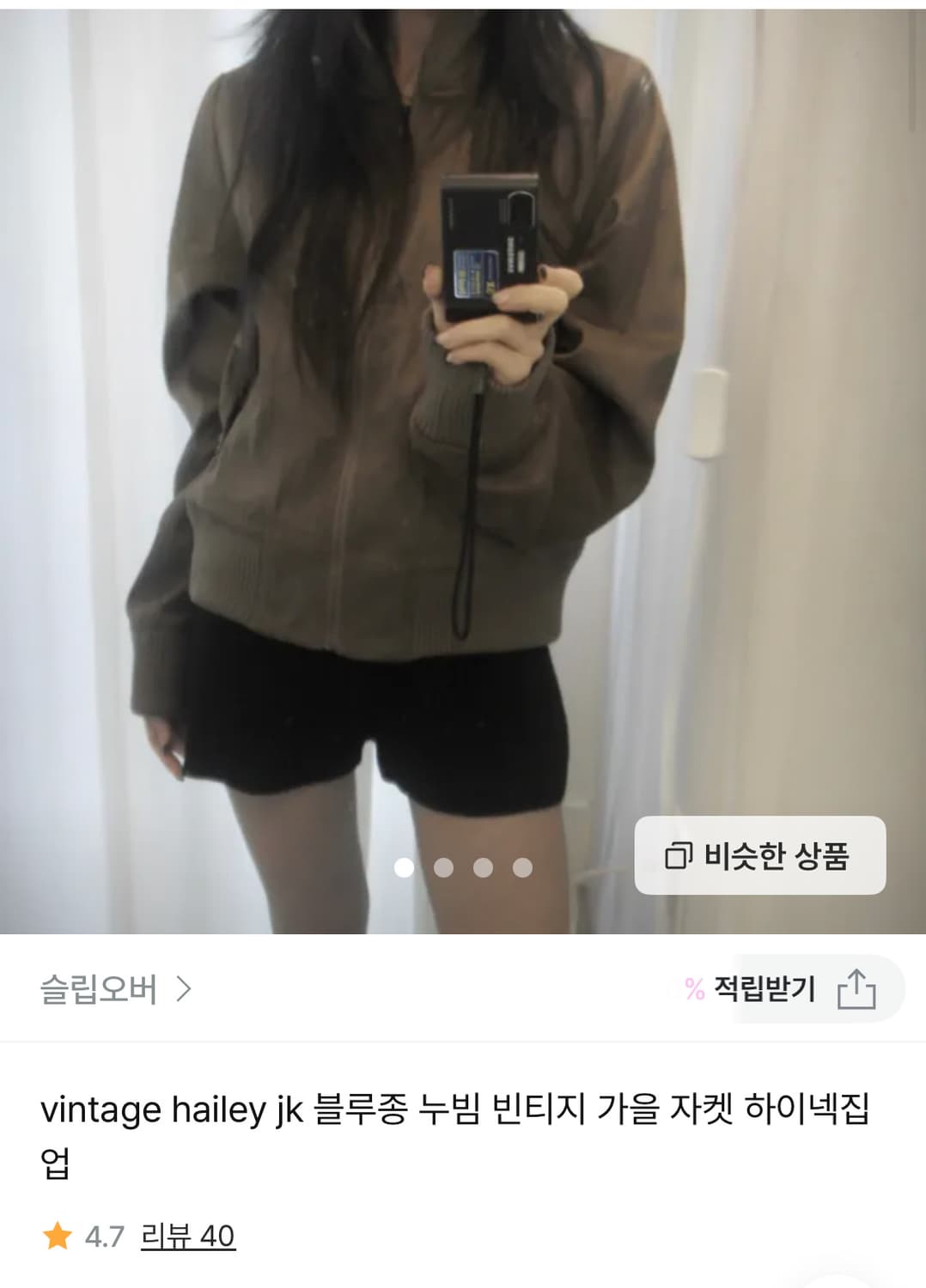Select the third dot on the image slider
This screenshot has height=1288, width=926.
(x=484, y=868)
